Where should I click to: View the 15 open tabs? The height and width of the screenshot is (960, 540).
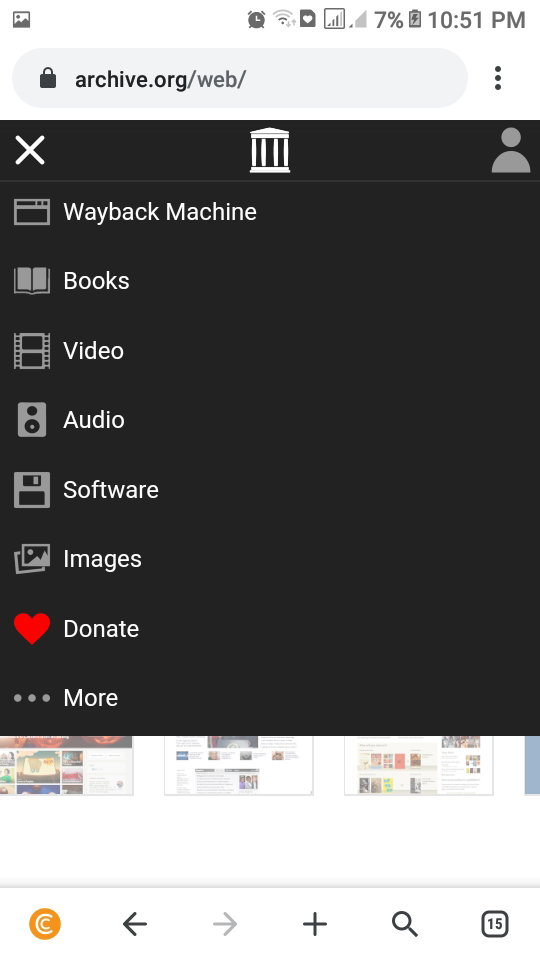point(495,924)
